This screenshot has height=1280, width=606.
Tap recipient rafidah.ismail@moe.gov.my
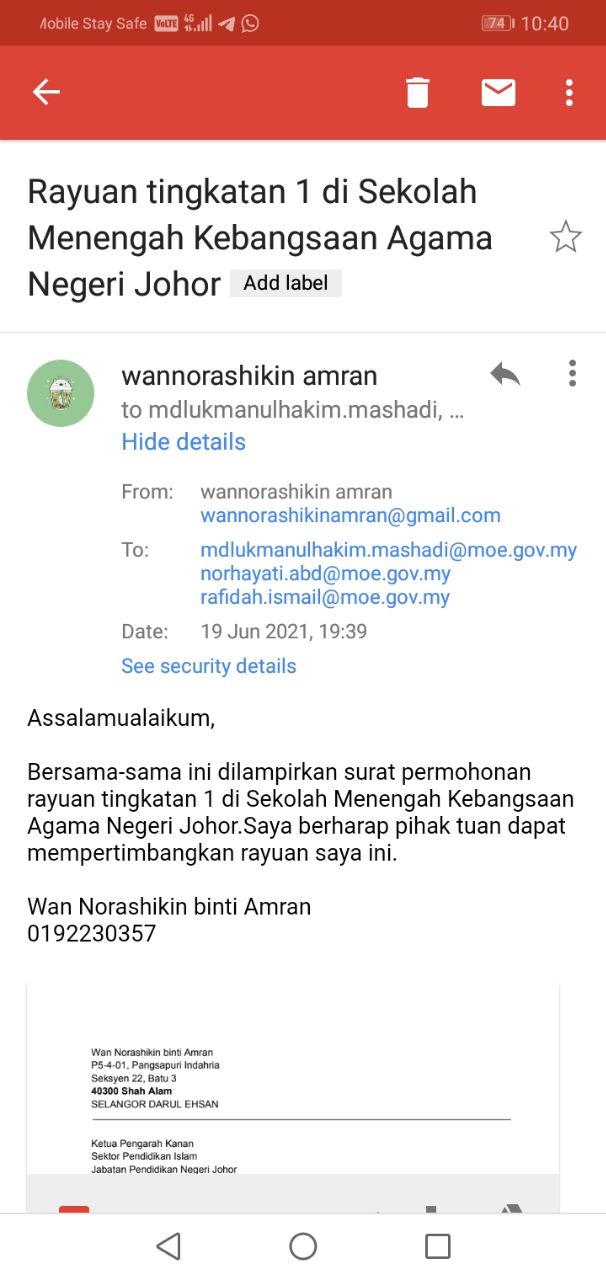pos(325,598)
